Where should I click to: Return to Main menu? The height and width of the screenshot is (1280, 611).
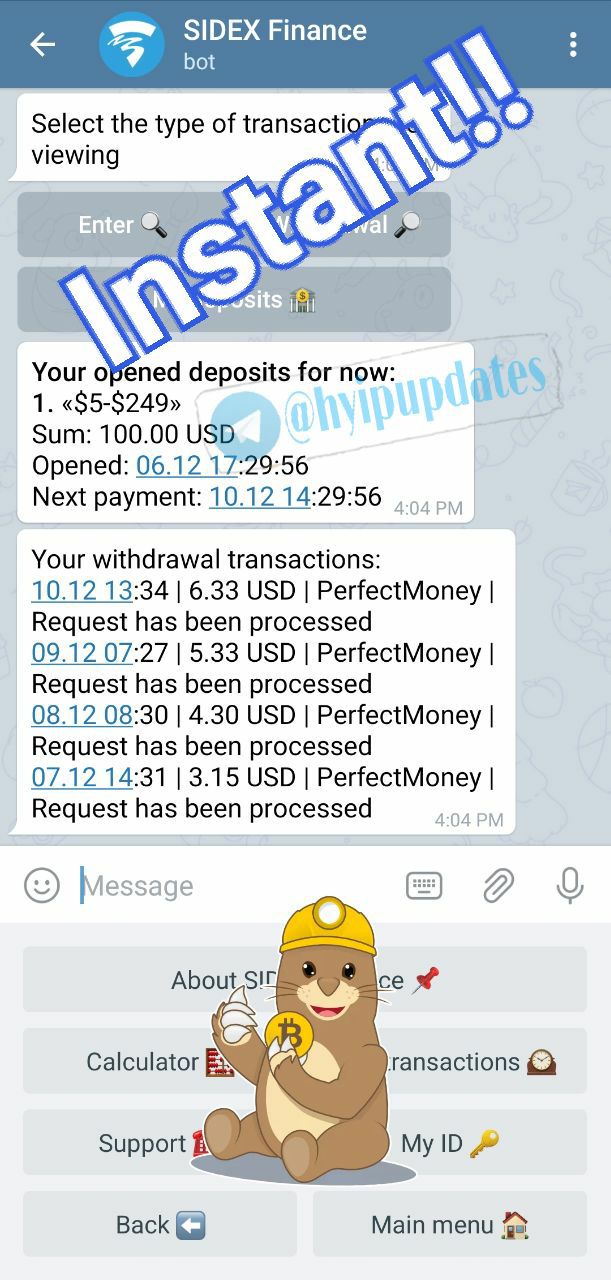(450, 1224)
